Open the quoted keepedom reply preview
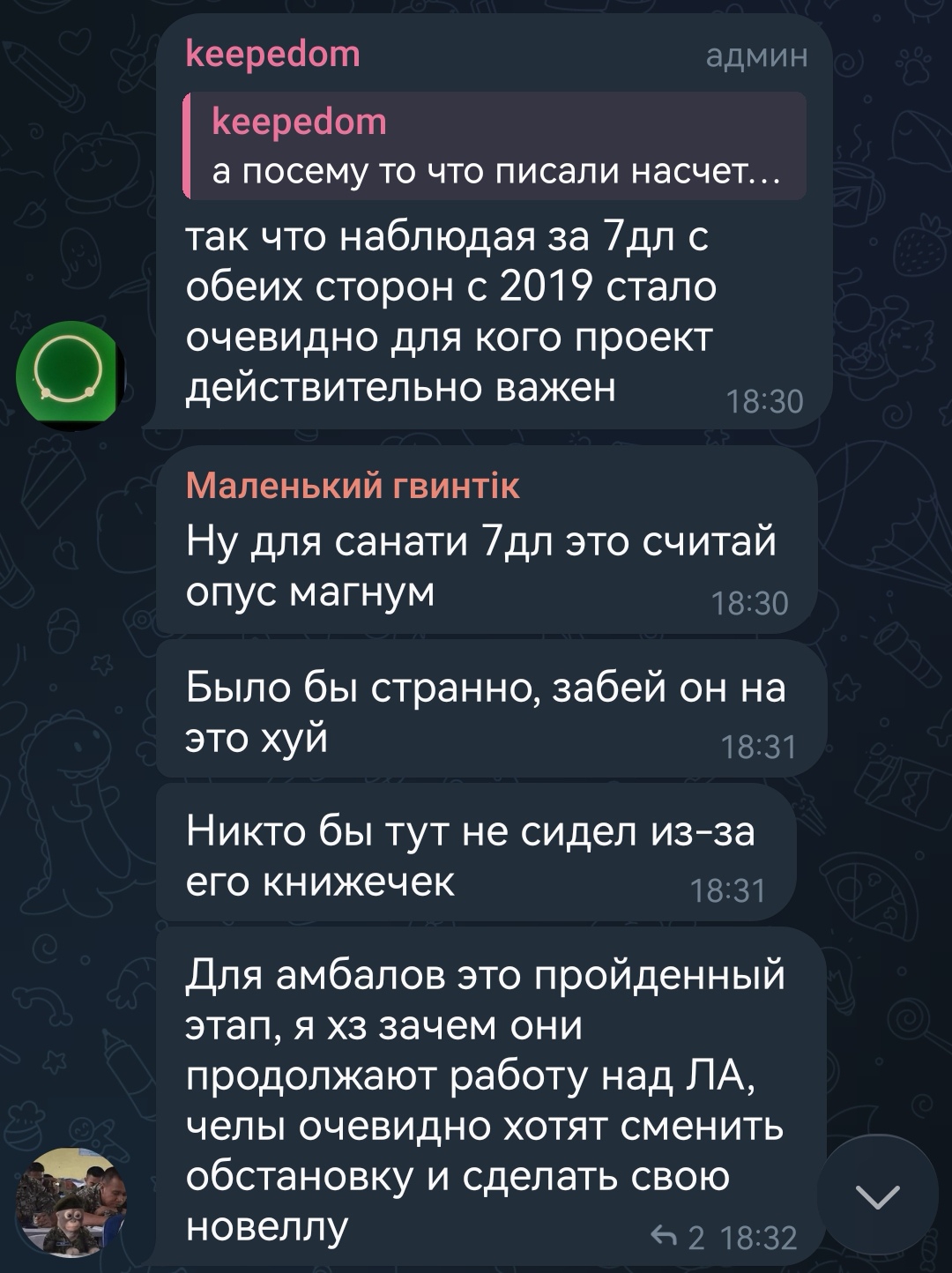This screenshot has width=952, height=1273. coord(495,145)
